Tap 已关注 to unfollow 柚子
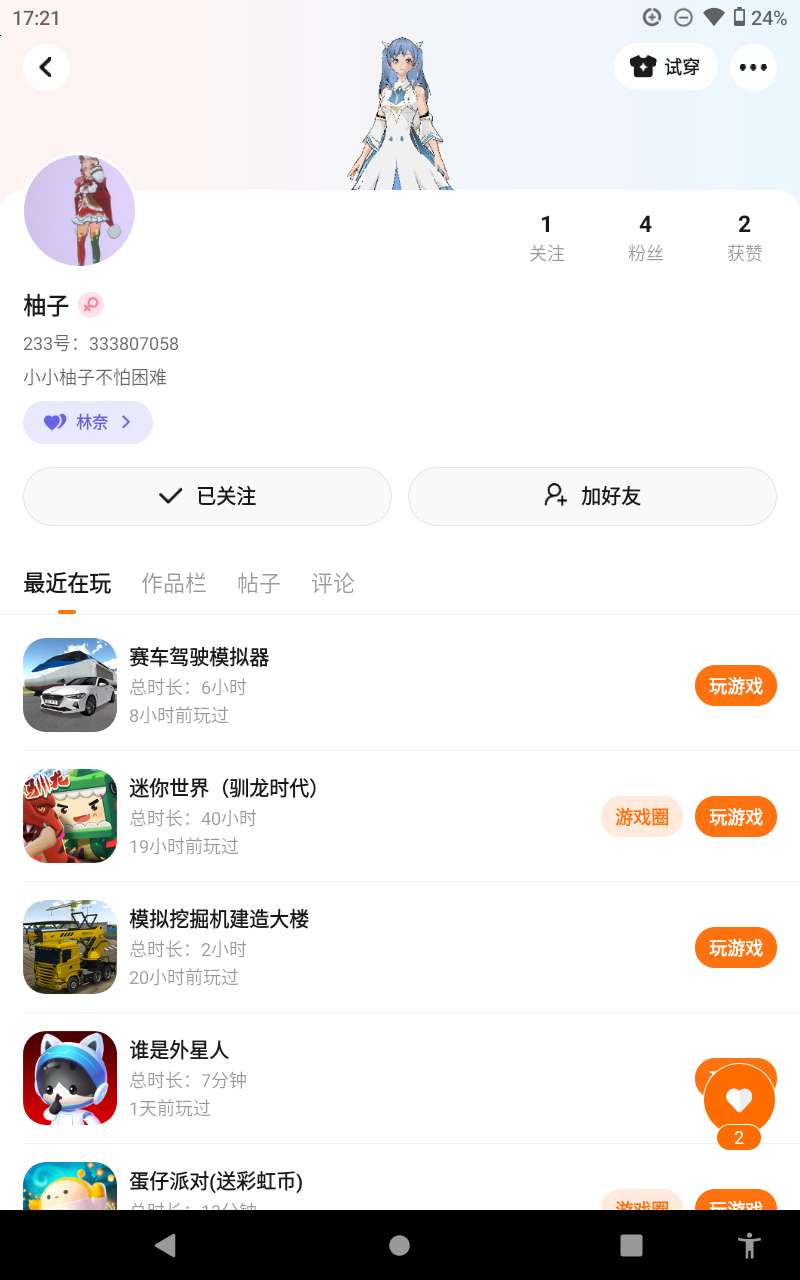Screen dimensions: 800x1280 [x=207, y=496]
